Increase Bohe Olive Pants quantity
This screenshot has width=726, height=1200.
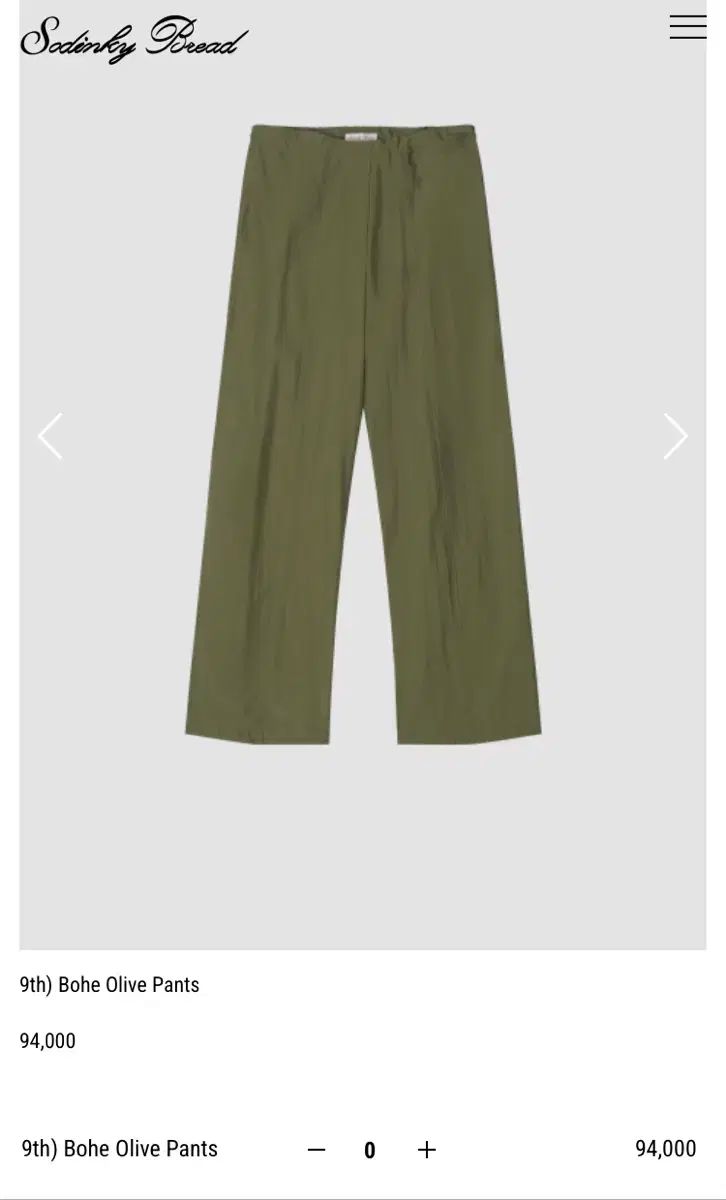pyautogui.click(x=427, y=1150)
